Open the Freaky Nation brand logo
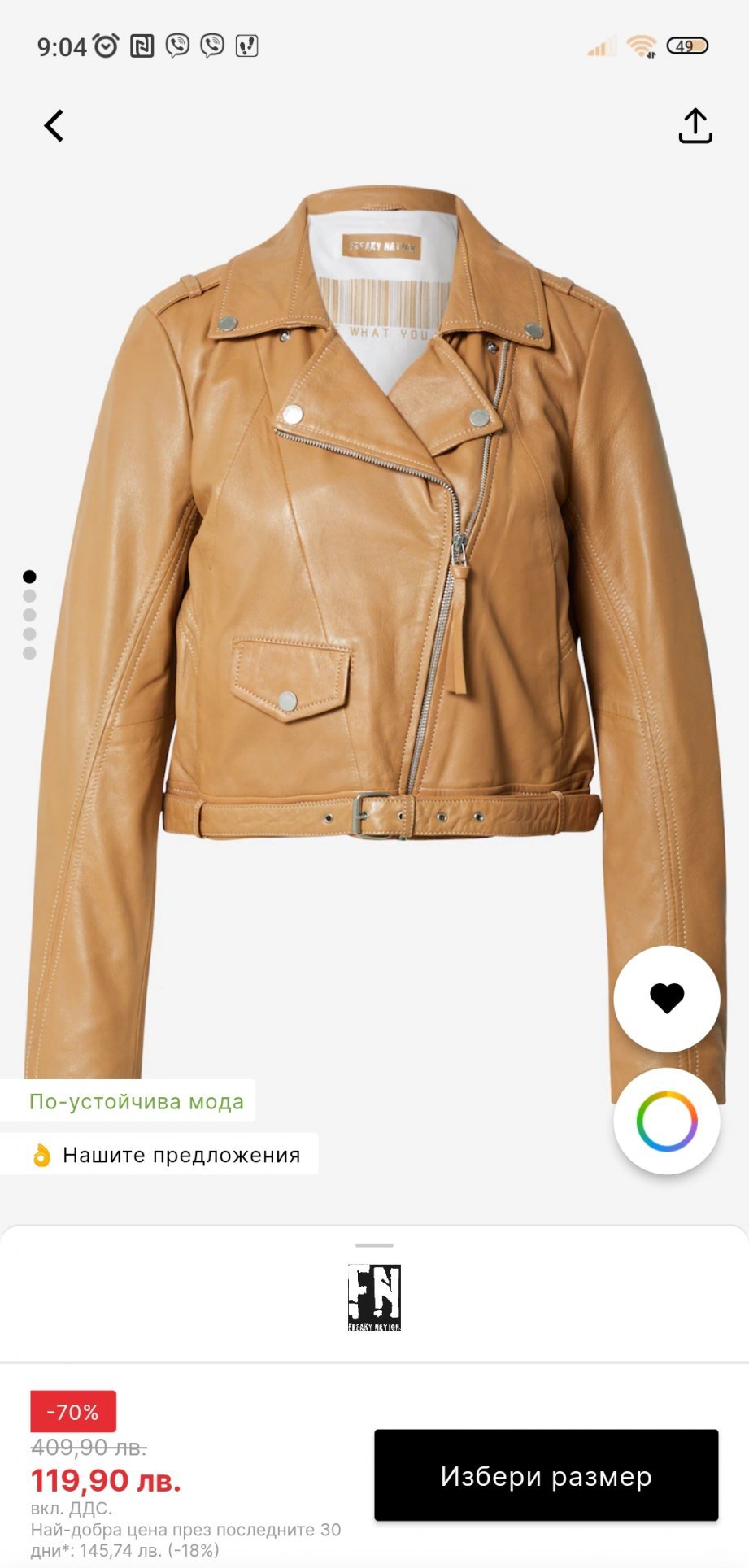749x1568 pixels. pos(374,1297)
